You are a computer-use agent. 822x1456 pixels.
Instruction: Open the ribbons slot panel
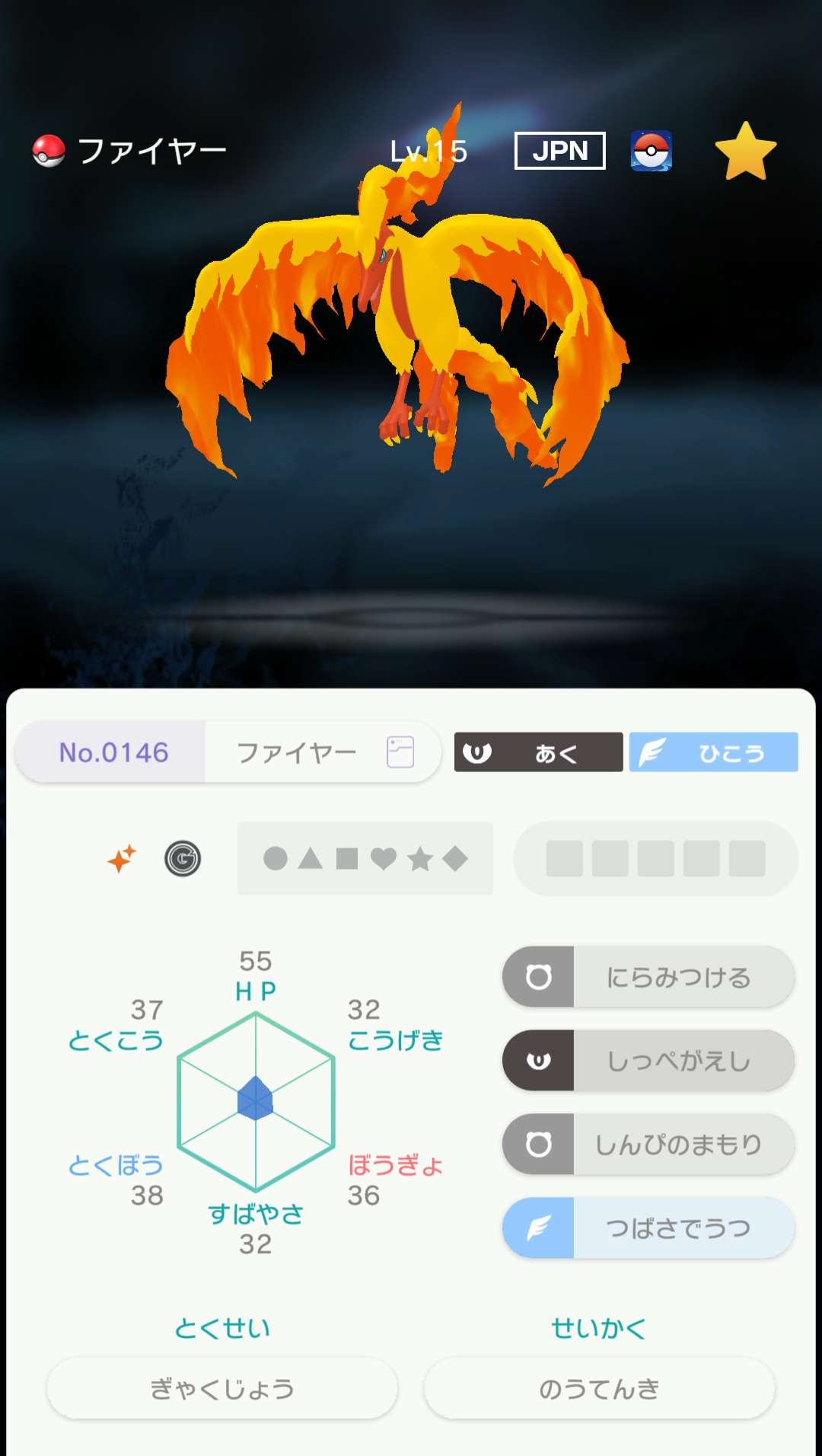point(656,859)
